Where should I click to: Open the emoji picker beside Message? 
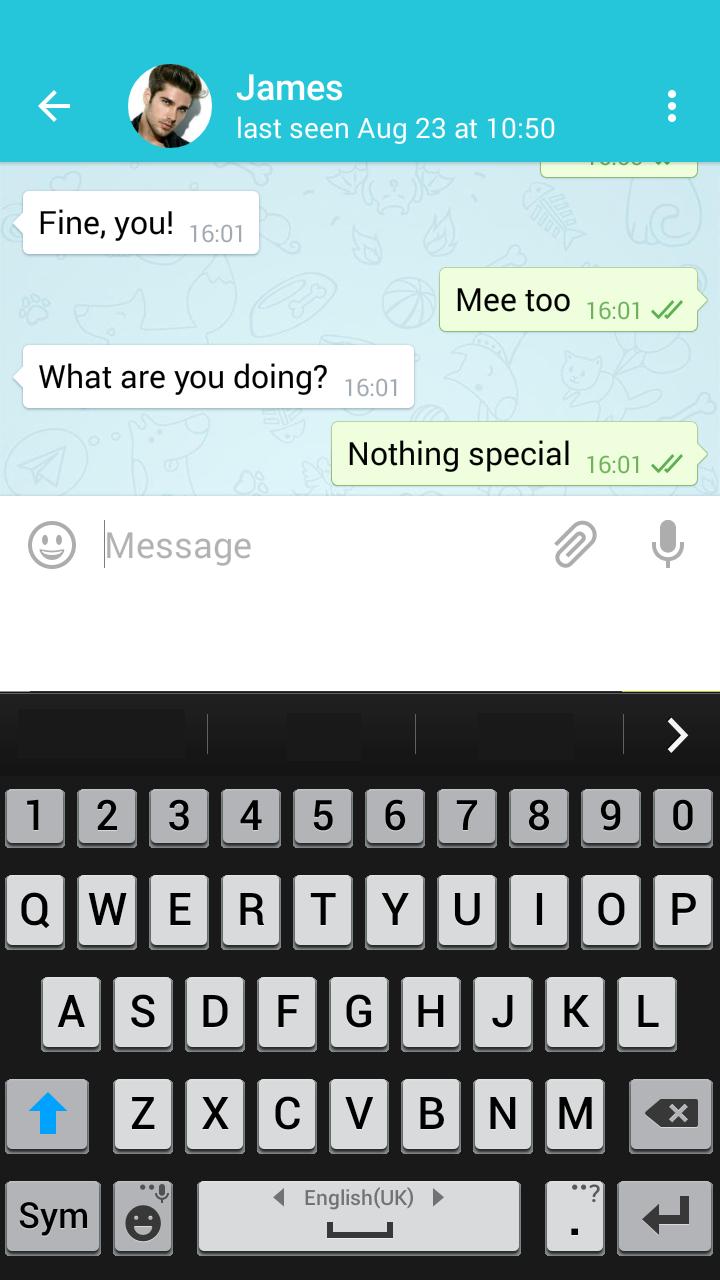(52, 546)
